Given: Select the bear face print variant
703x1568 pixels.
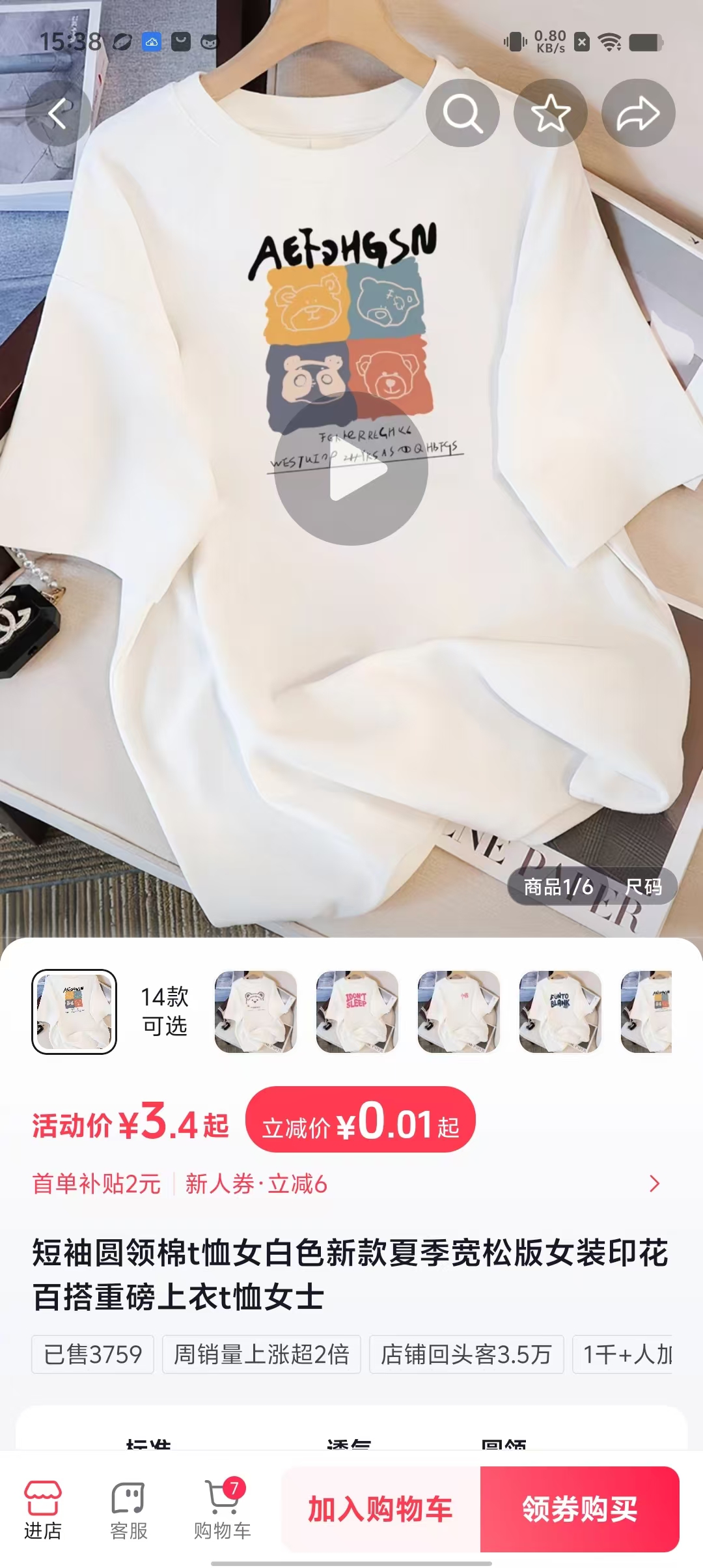Looking at the screenshot, I should pyautogui.click(x=256, y=1011).
